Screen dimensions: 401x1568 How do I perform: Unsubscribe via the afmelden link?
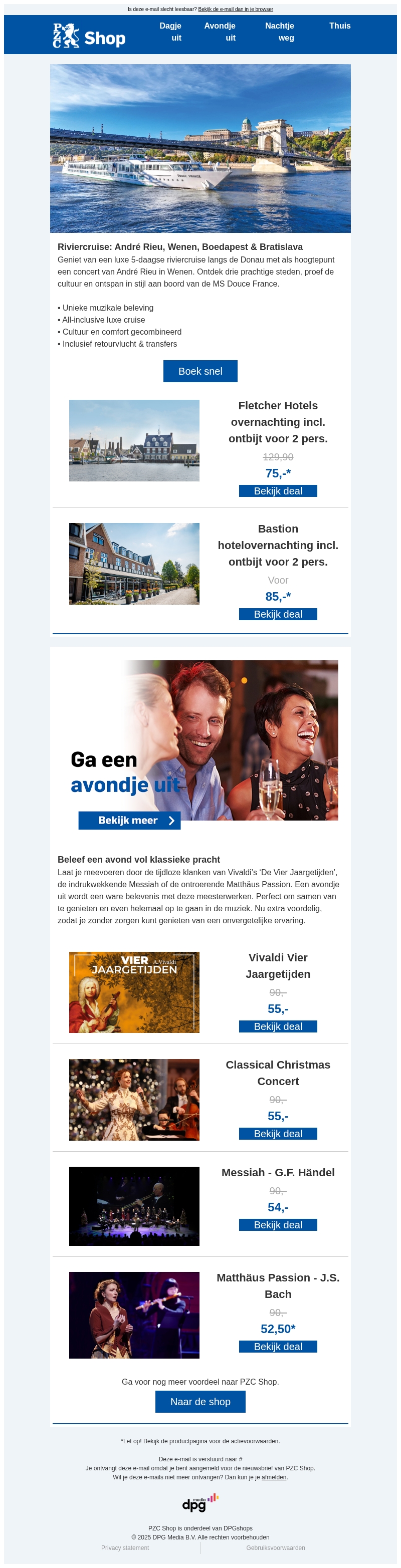[274, 1477]
